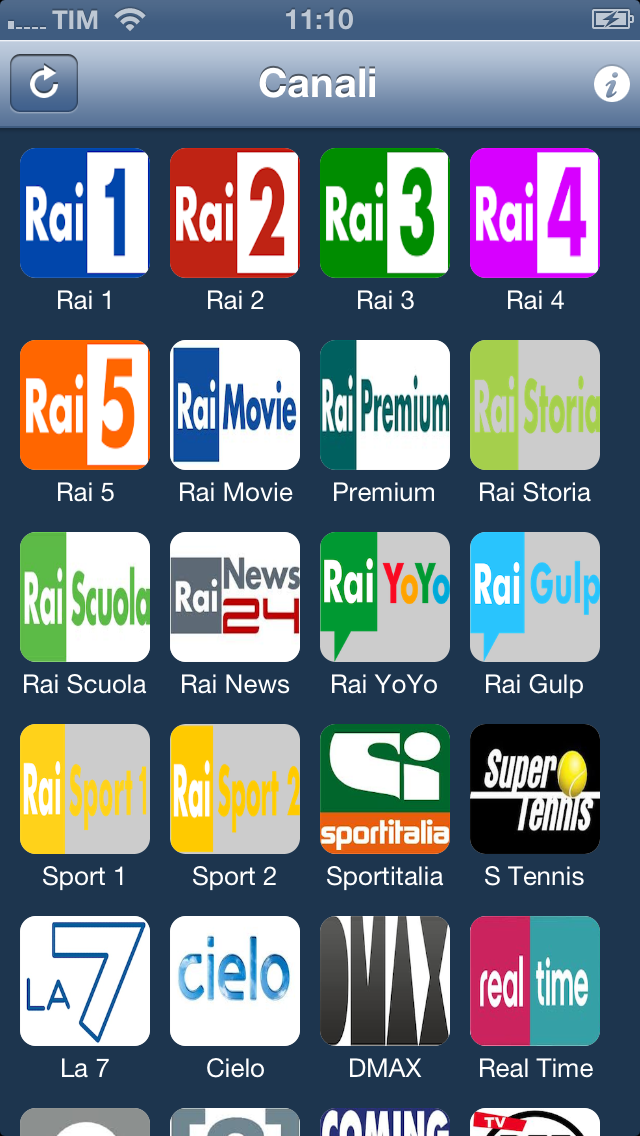Select the Rai Gulp channel
Viewport: 640px width, 1136px height.
pyautogui.click(x=535, y=597)
